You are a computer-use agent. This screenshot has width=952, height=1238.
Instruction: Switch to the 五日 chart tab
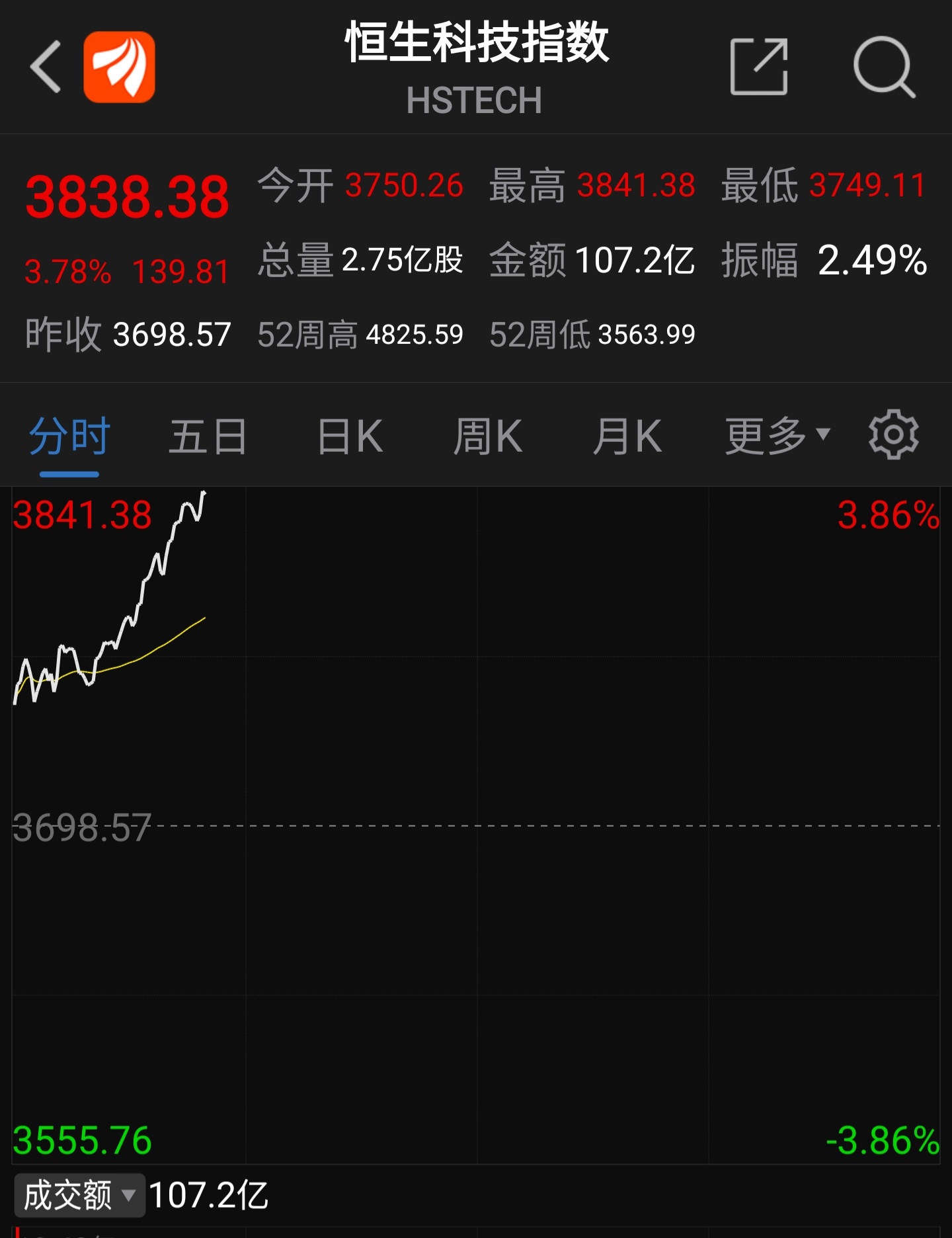coord(208,436)
